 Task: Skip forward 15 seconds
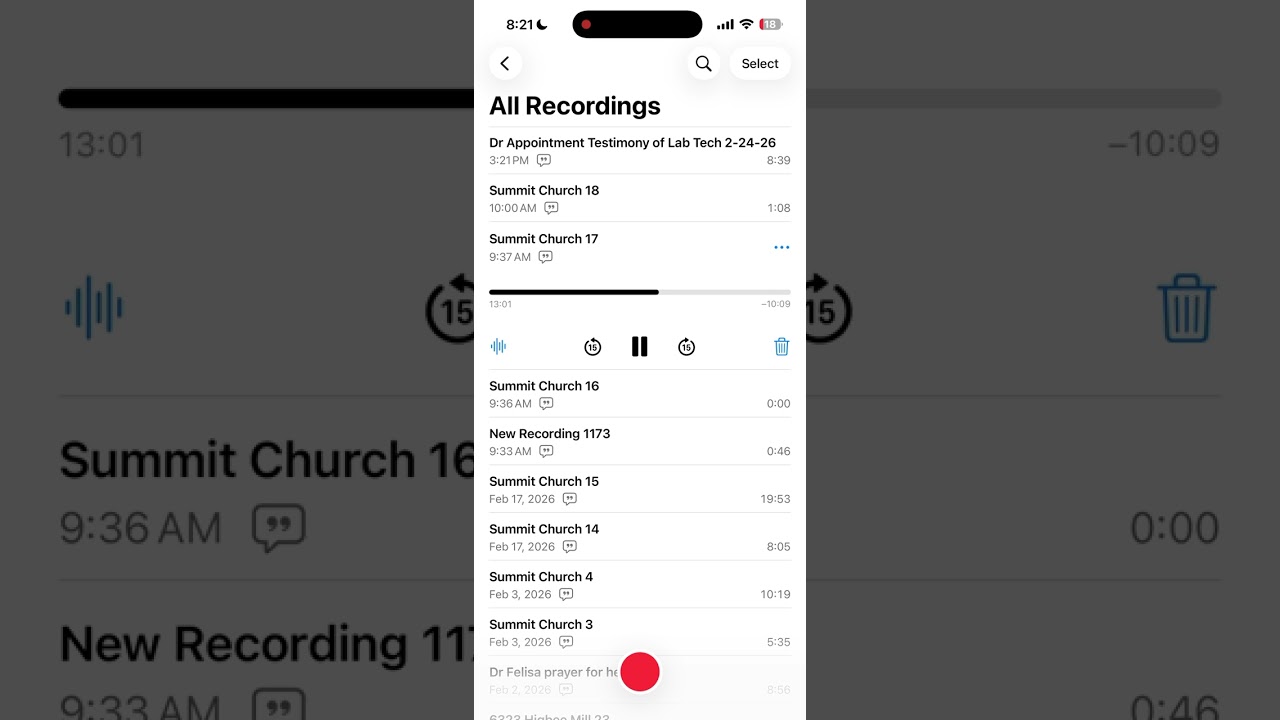(686, 347)
